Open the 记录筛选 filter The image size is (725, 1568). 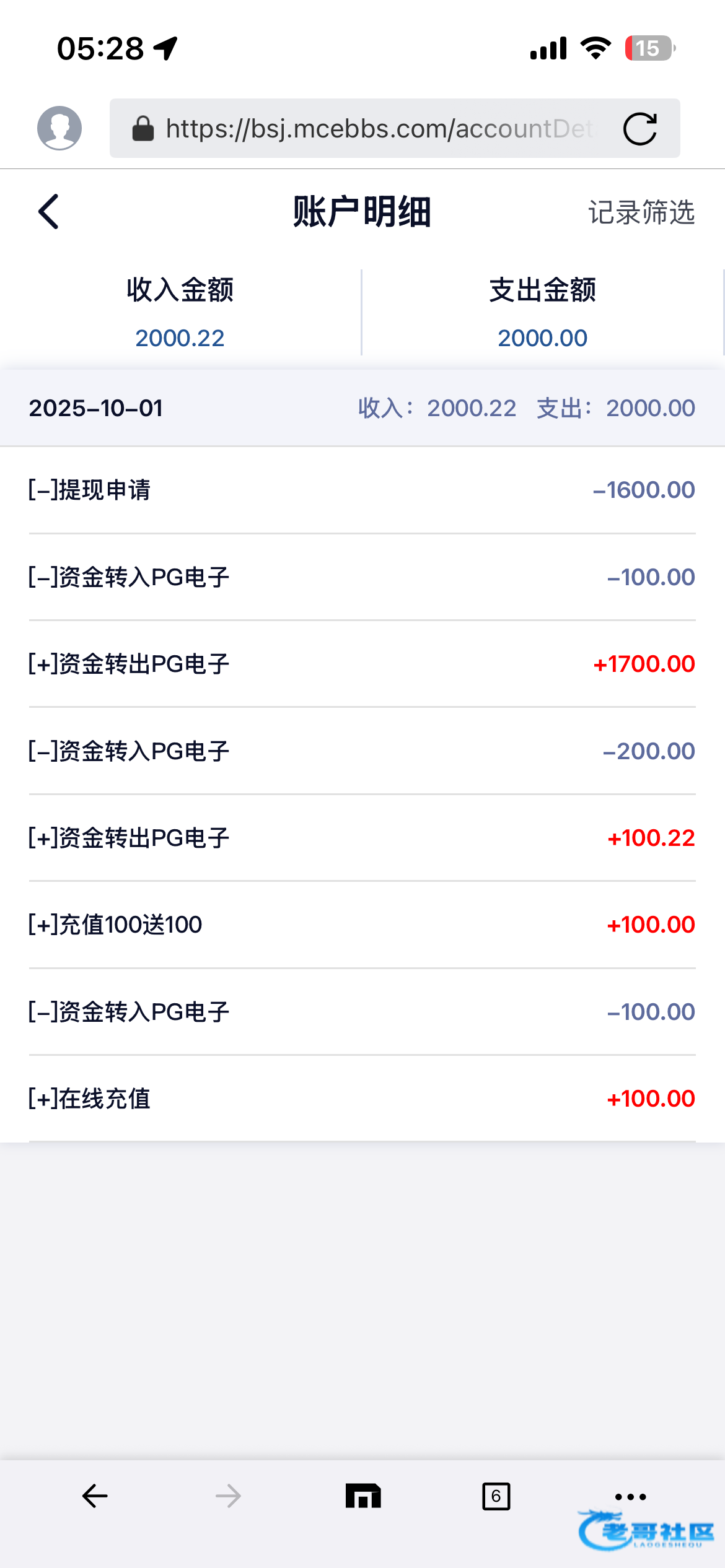point(641,212)
